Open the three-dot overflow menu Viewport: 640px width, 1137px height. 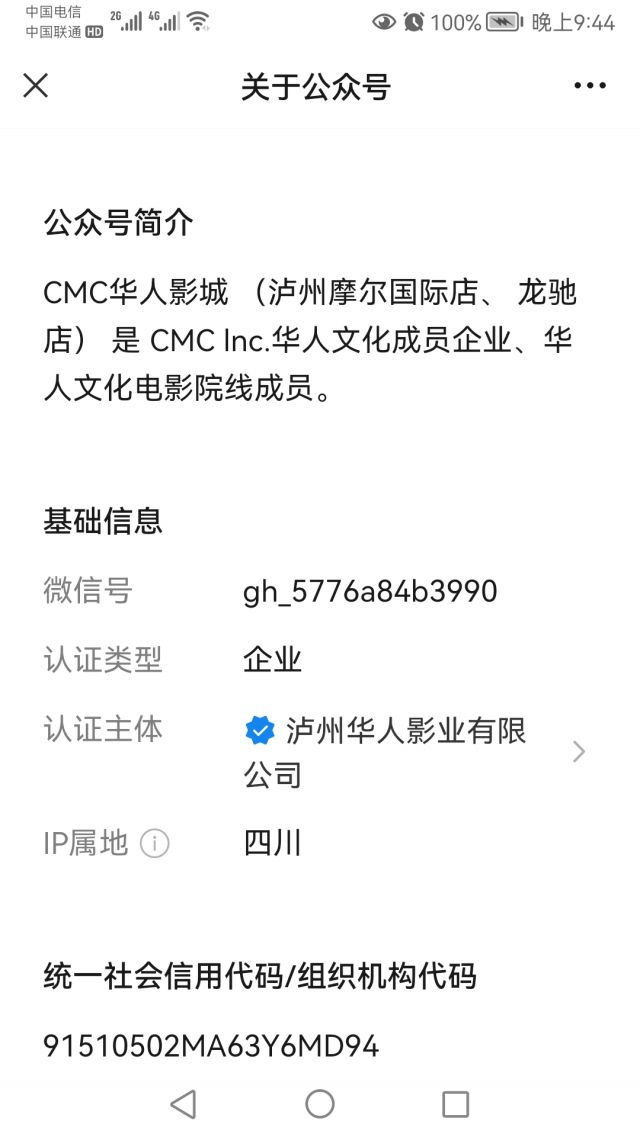coord(590,86)
